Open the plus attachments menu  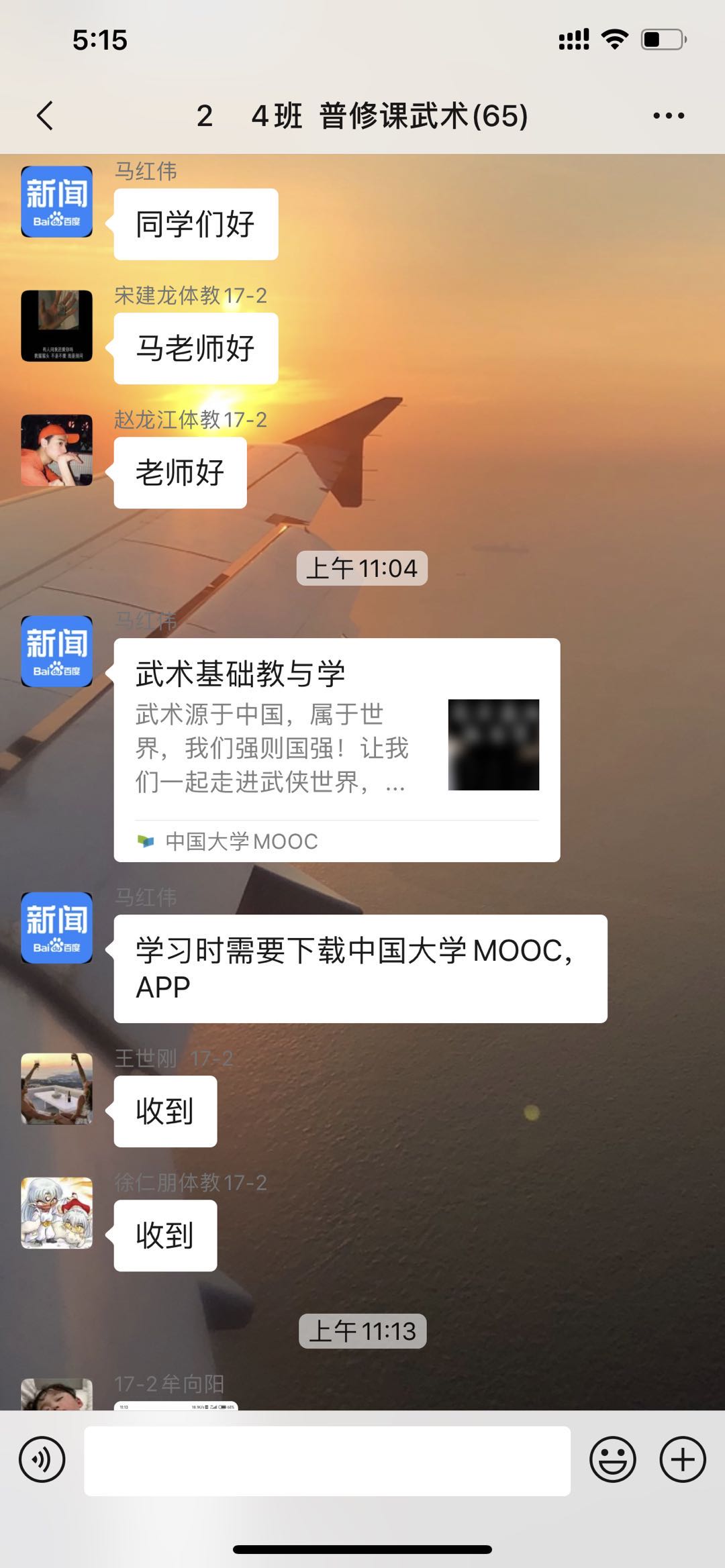click(682, 1459)
